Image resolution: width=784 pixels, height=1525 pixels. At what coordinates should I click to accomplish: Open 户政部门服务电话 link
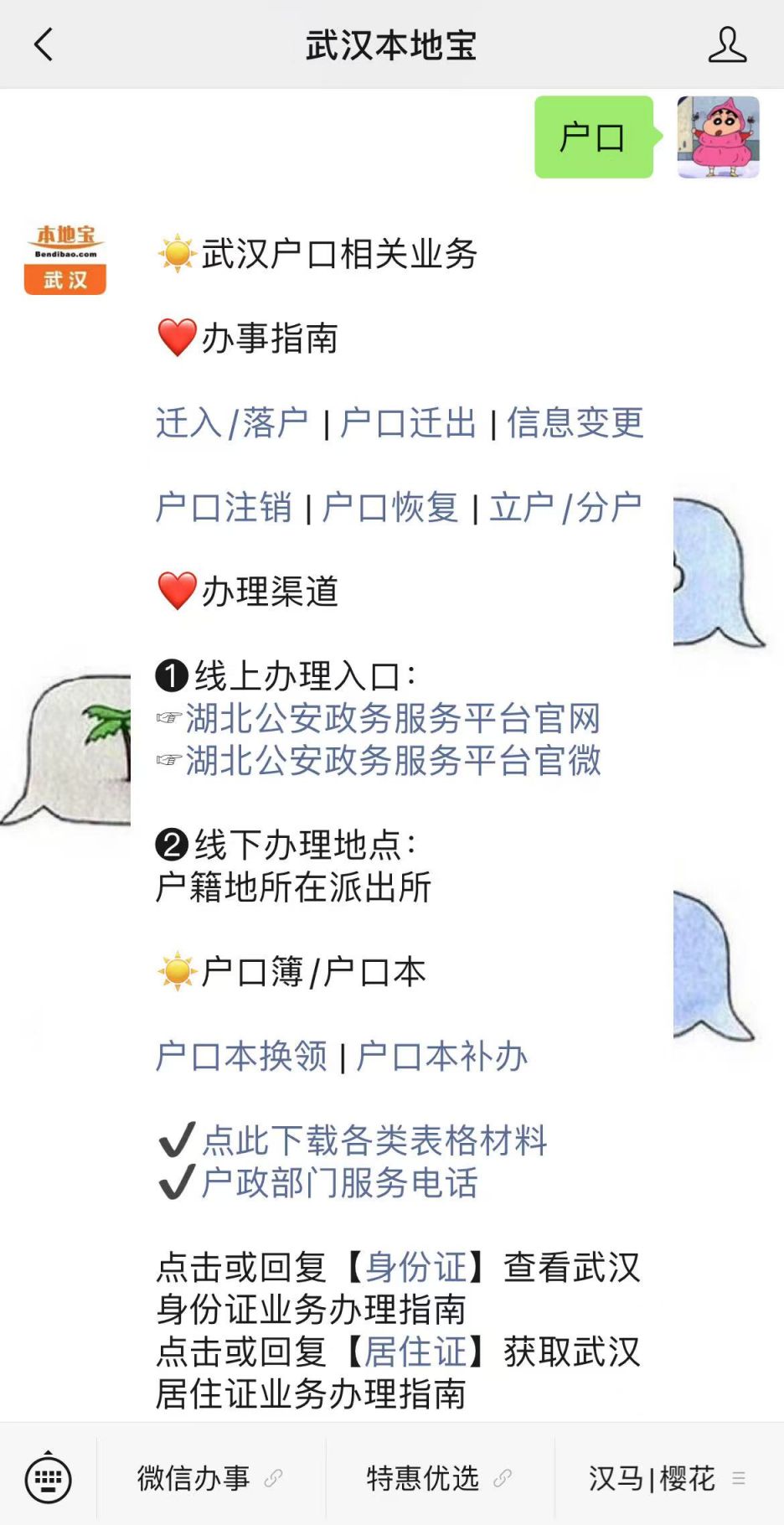click(338, 1183)
